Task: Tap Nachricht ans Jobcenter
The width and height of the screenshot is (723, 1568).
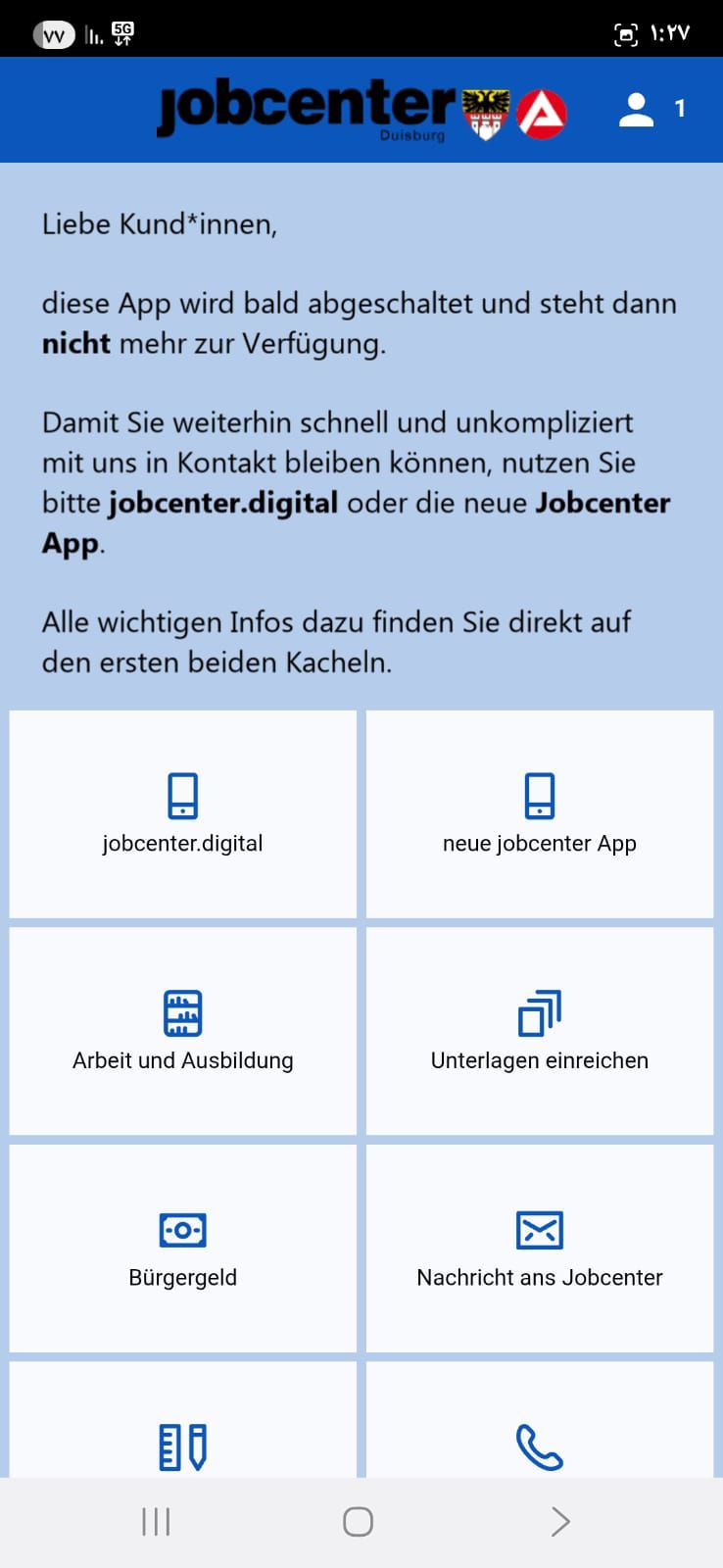Action: (x=540, y=1249)
